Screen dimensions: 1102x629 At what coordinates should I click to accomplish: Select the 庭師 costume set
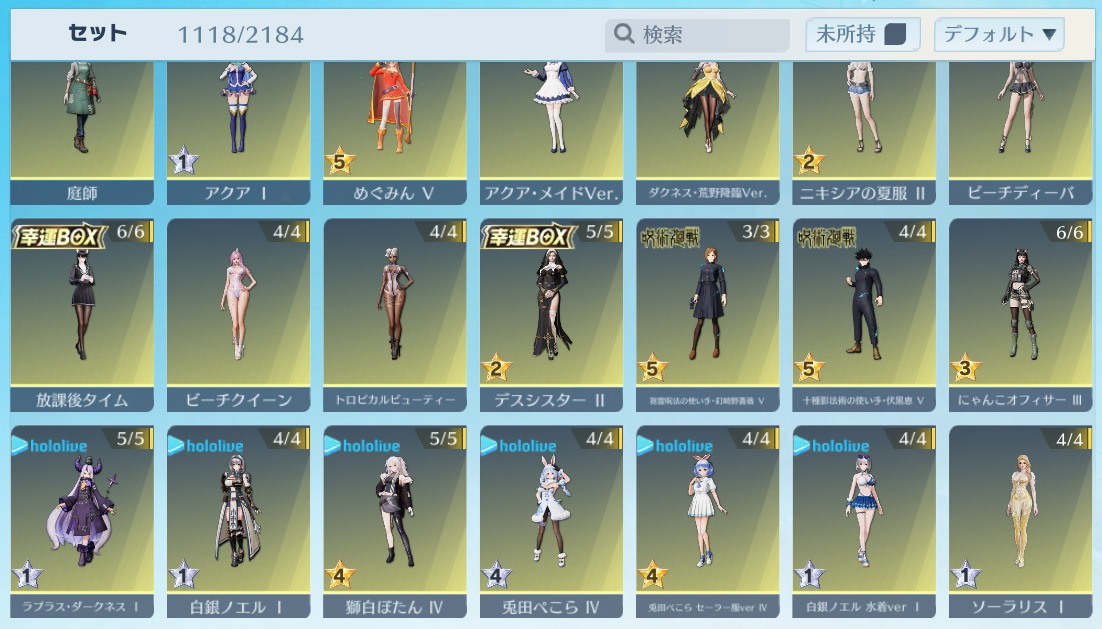point(82,130)
